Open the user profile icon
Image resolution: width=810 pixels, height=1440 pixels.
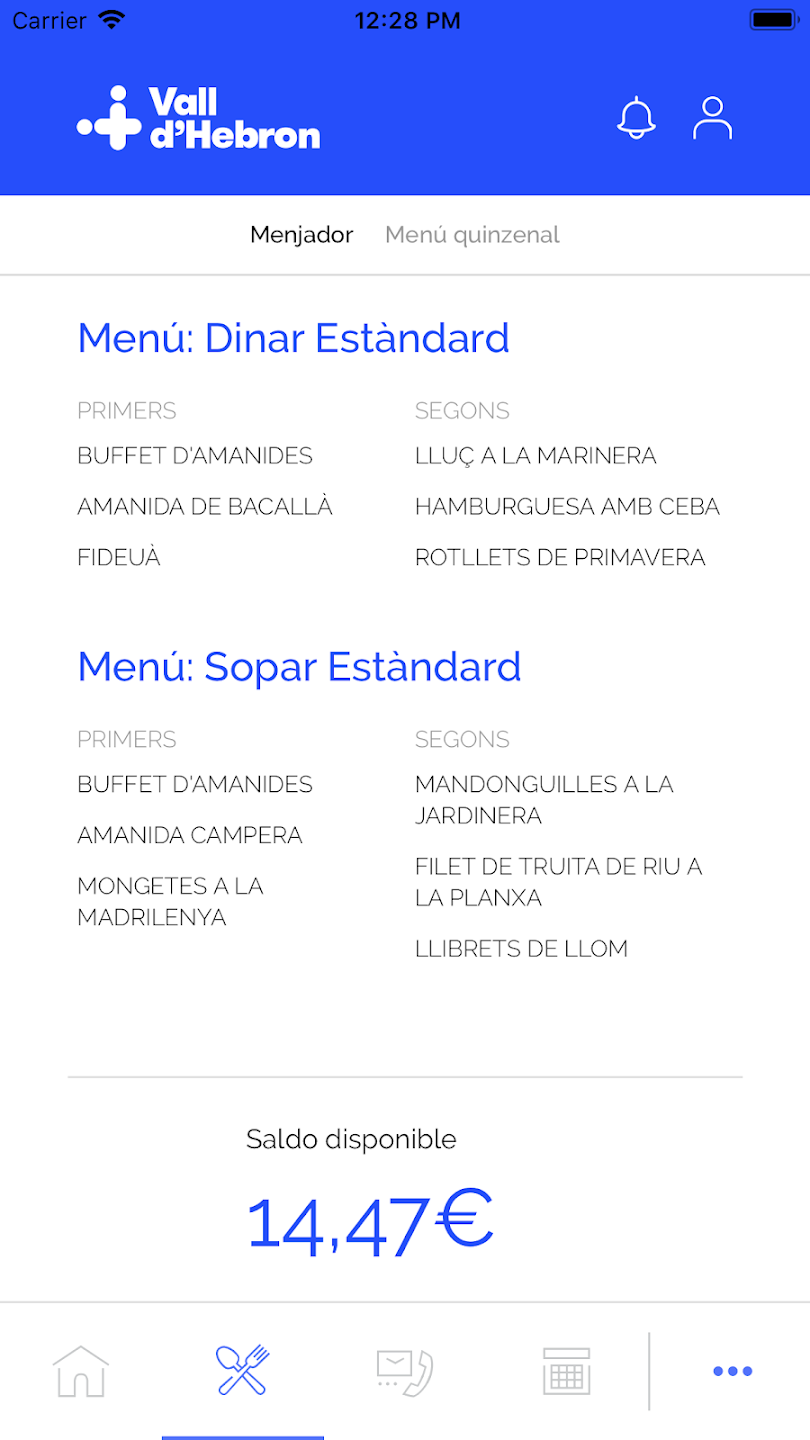click(x=713, y=118)
